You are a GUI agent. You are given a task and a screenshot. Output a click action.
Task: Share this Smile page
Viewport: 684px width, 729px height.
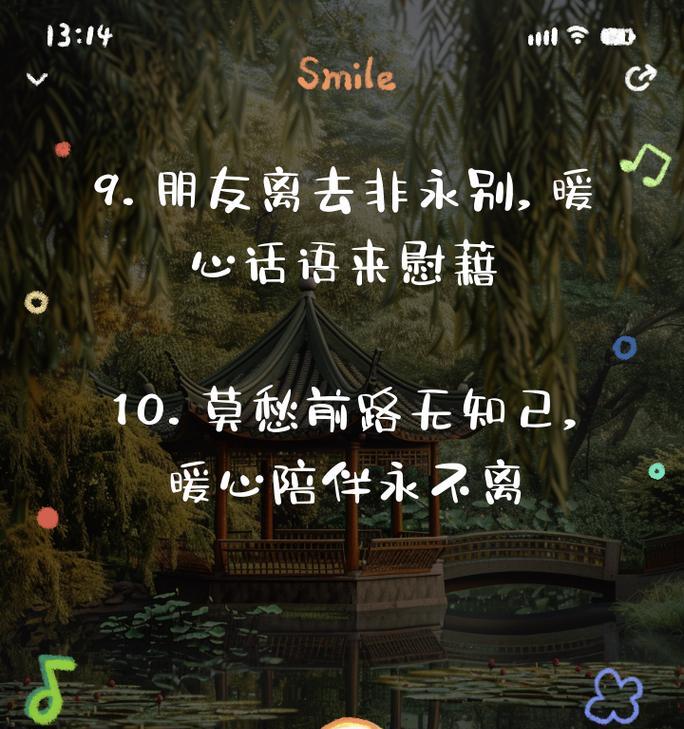click(x=640, y=78)
